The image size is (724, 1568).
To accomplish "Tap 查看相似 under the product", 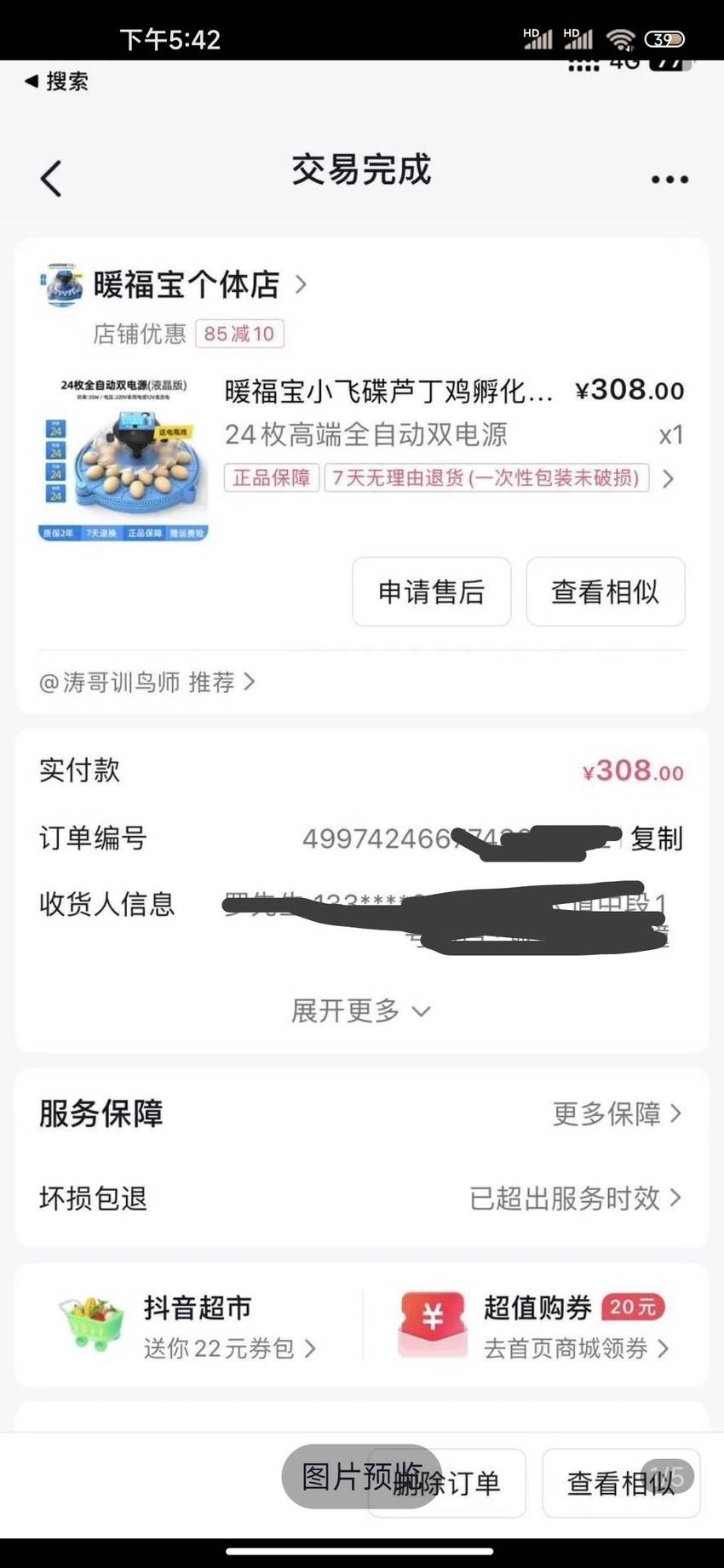I will point(606,592).
